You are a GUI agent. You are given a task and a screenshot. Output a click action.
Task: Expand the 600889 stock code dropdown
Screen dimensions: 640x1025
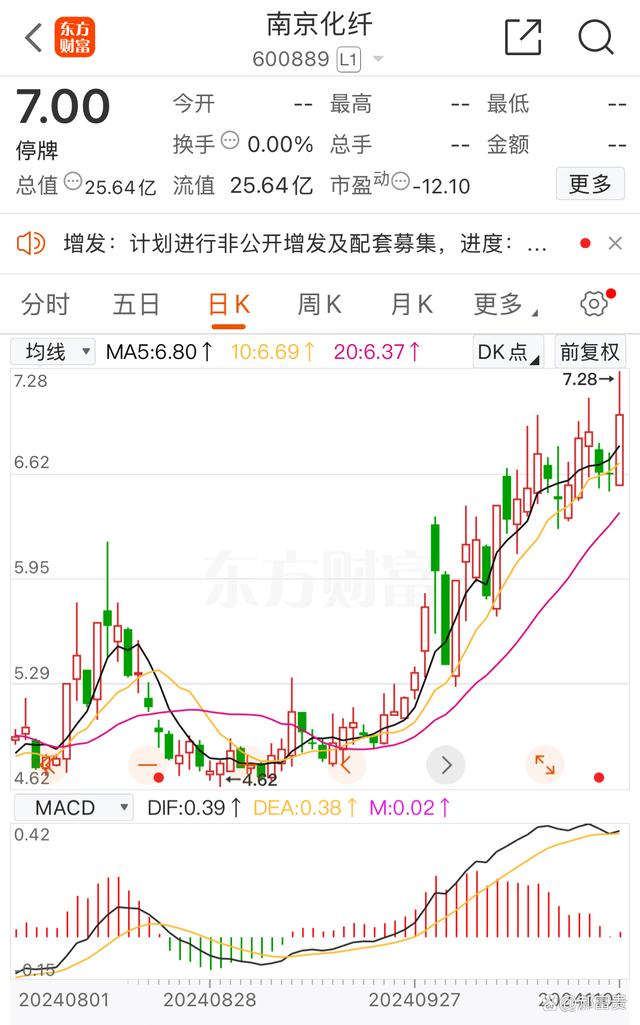click(377, 59)
